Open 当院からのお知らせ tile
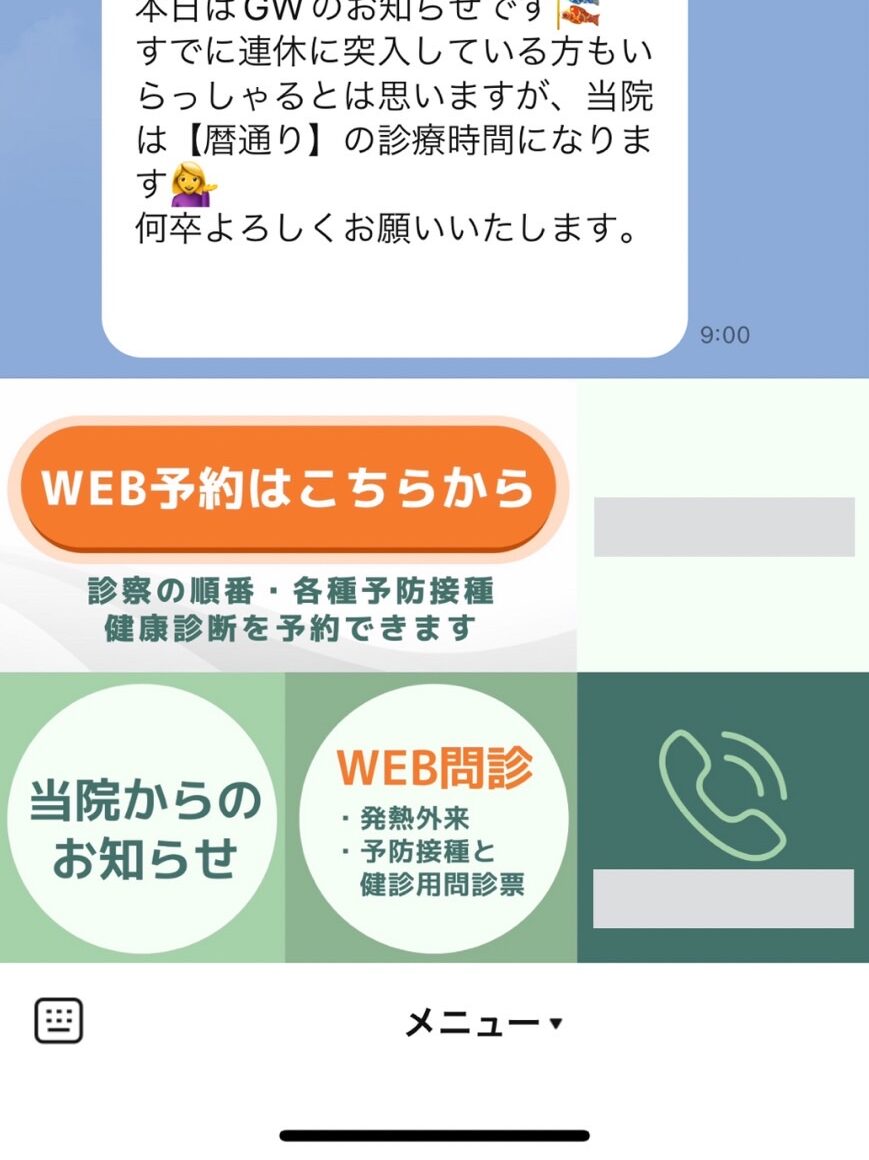The width and height of the screenshot is (869, 1160). [143, 819]
